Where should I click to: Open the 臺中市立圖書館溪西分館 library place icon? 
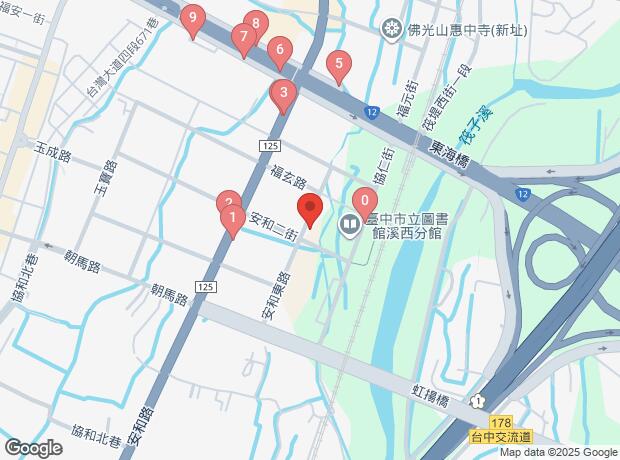coord(349,223)
